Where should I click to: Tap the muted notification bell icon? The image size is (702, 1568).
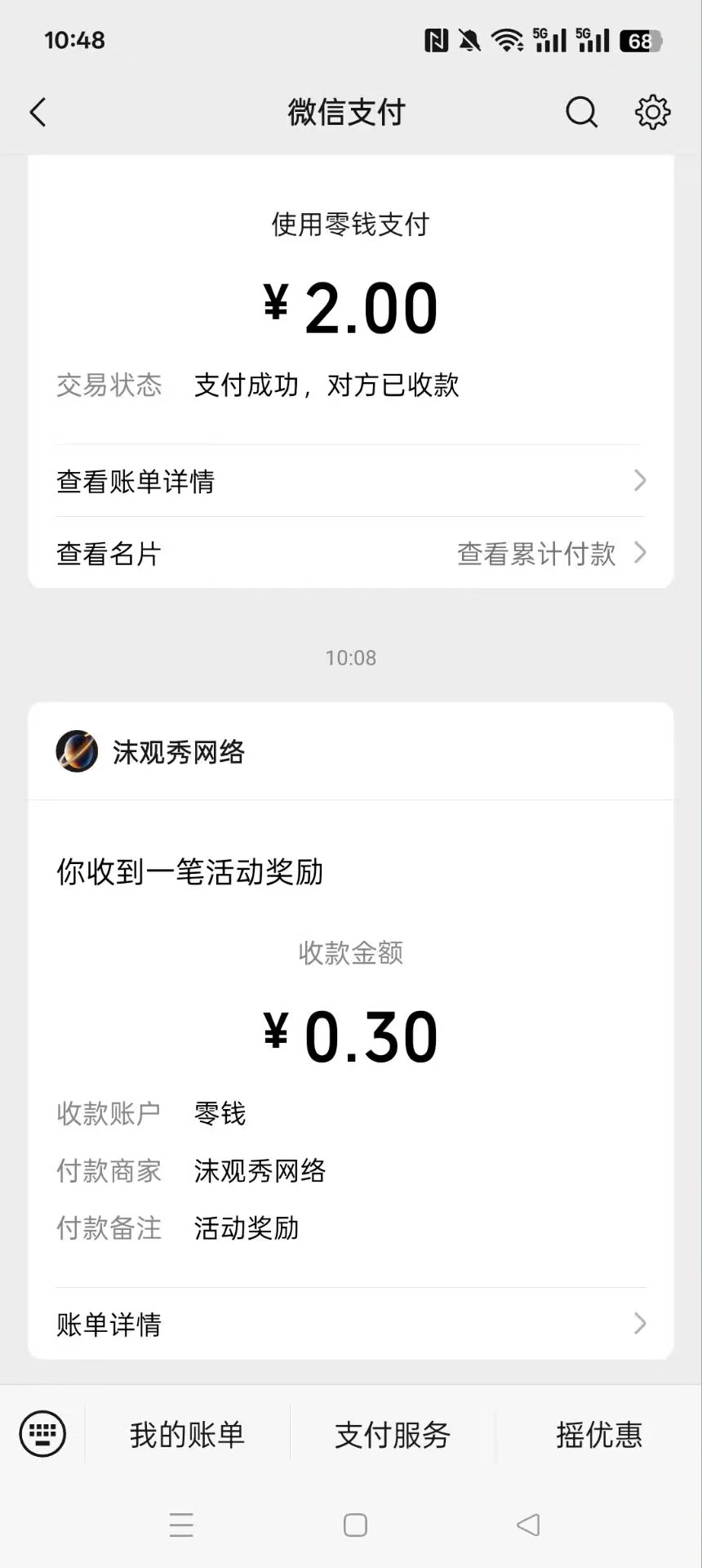click(471, 39)
